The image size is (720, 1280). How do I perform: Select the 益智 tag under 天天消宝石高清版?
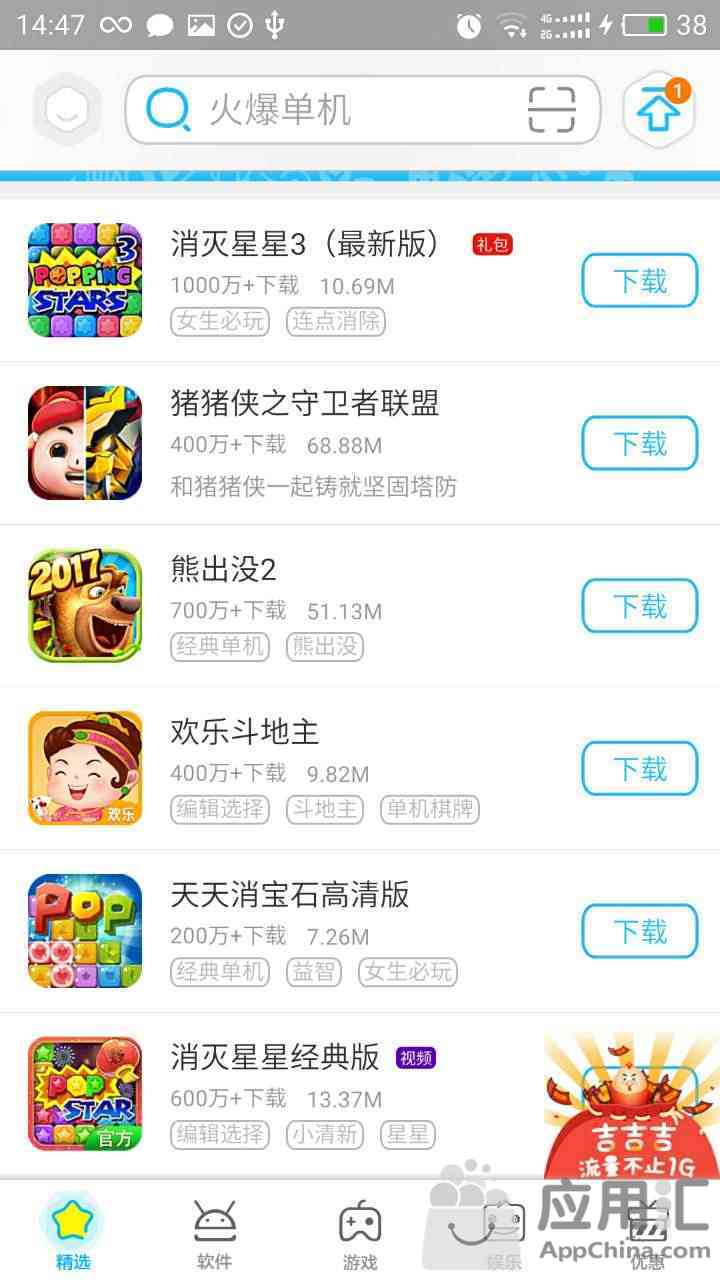click(314, 971)
